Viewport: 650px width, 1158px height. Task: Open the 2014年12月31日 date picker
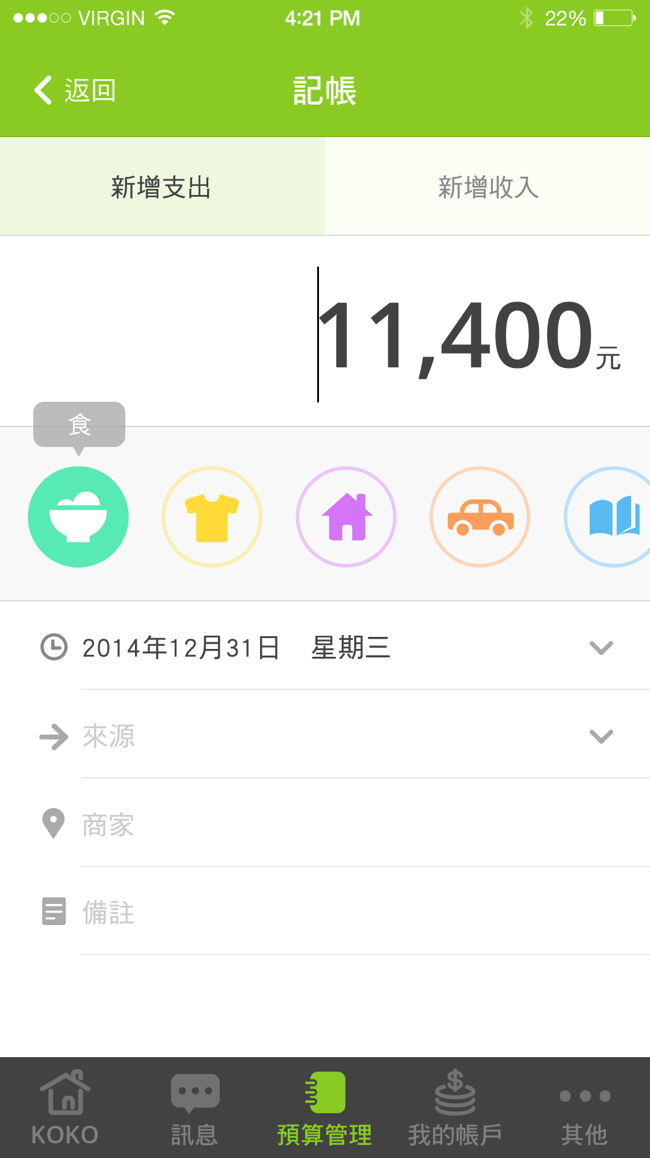tap(325, 648)
